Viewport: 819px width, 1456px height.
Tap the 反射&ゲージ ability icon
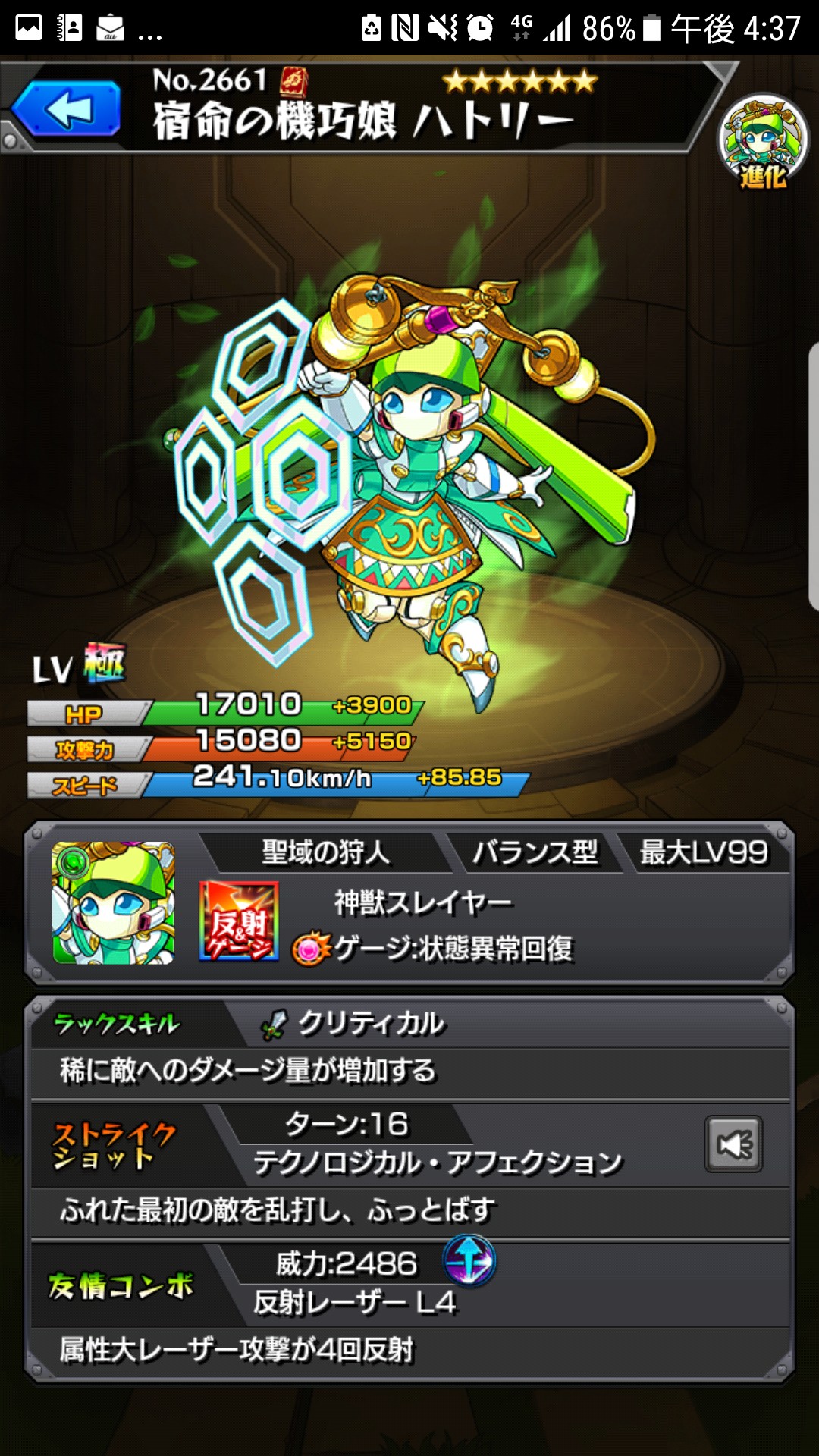click(x=239, y=921)
